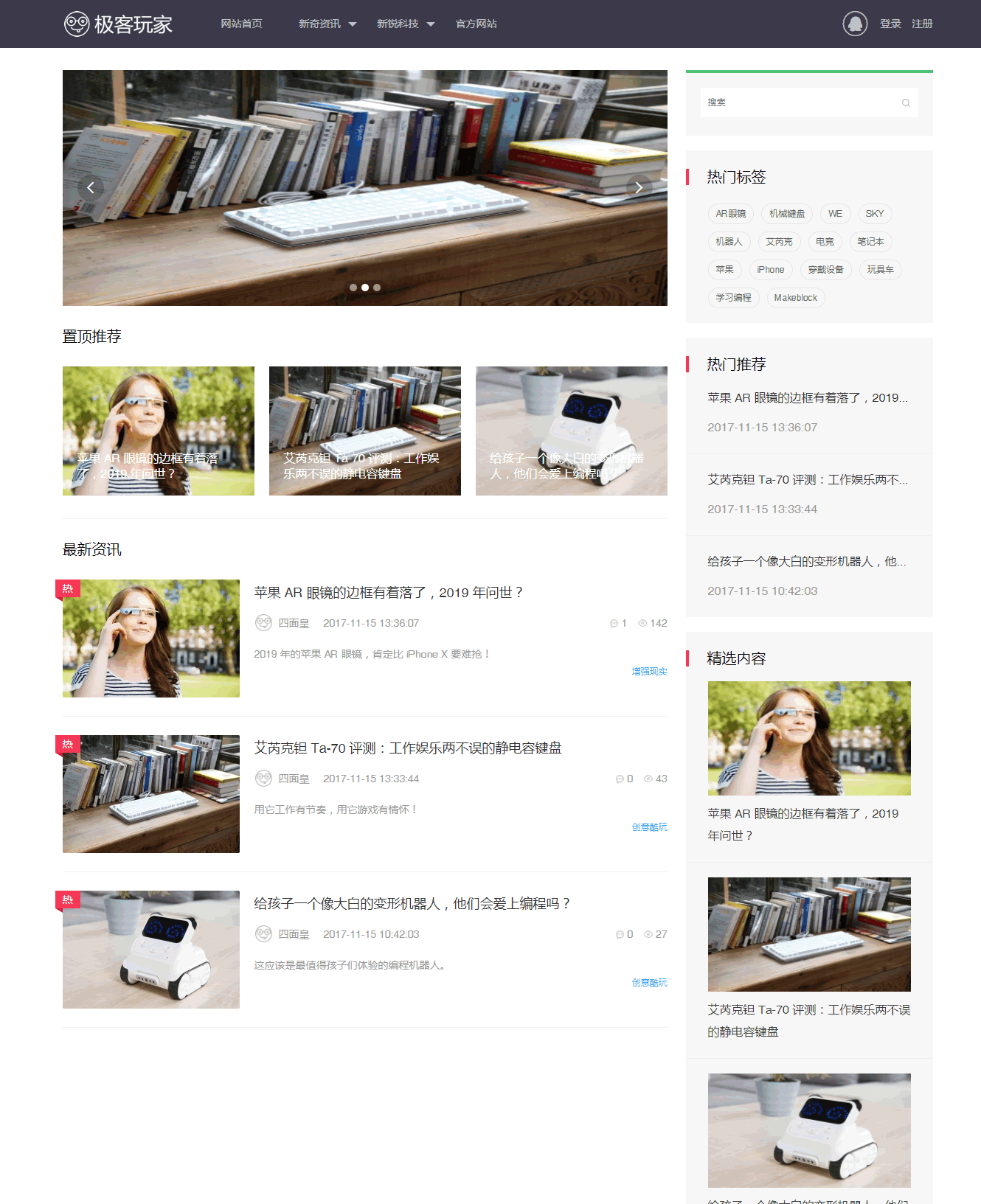Viewport: 981px width, 1204px height.
Task: Focus the 搜索 search field
Action: [x=800, y=102]
